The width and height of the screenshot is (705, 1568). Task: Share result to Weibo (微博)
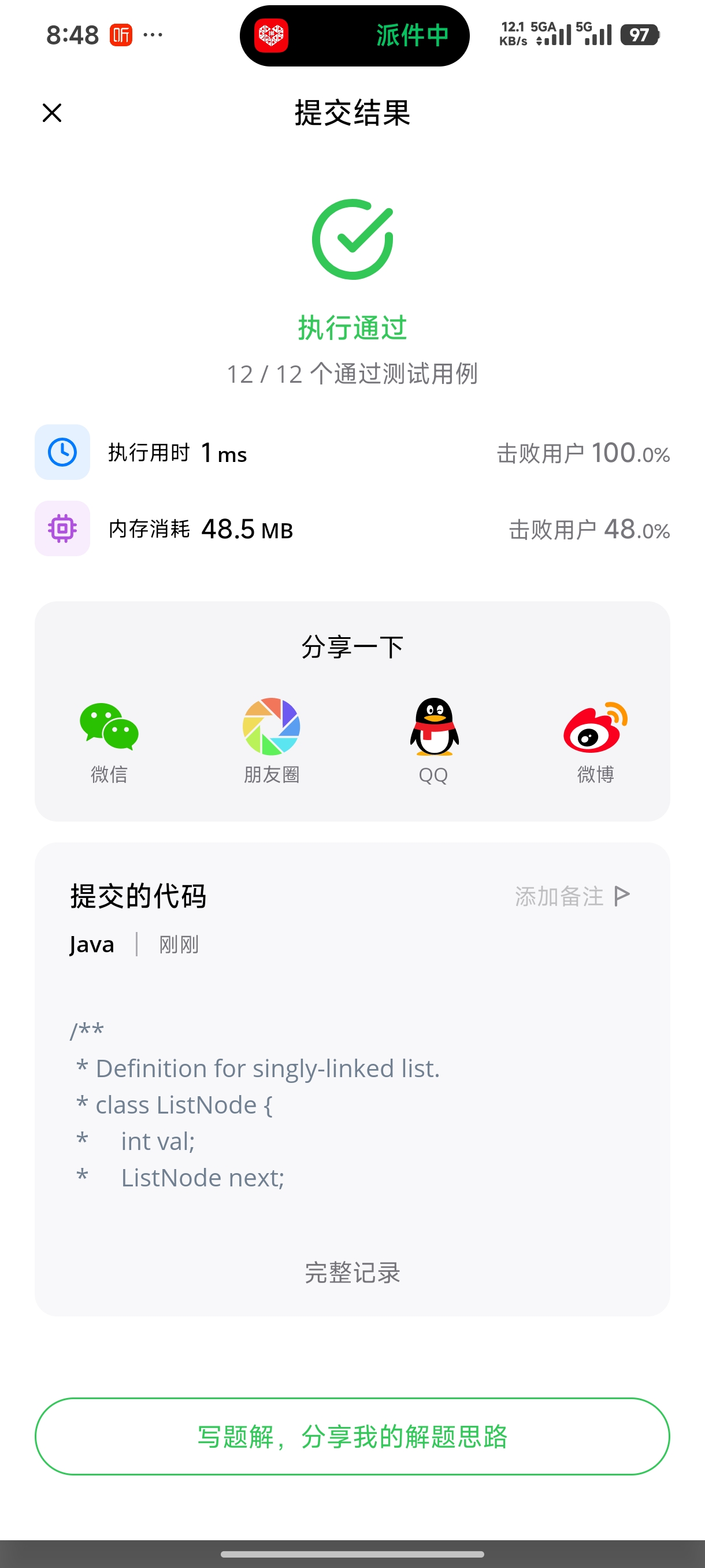click(596, 741)
